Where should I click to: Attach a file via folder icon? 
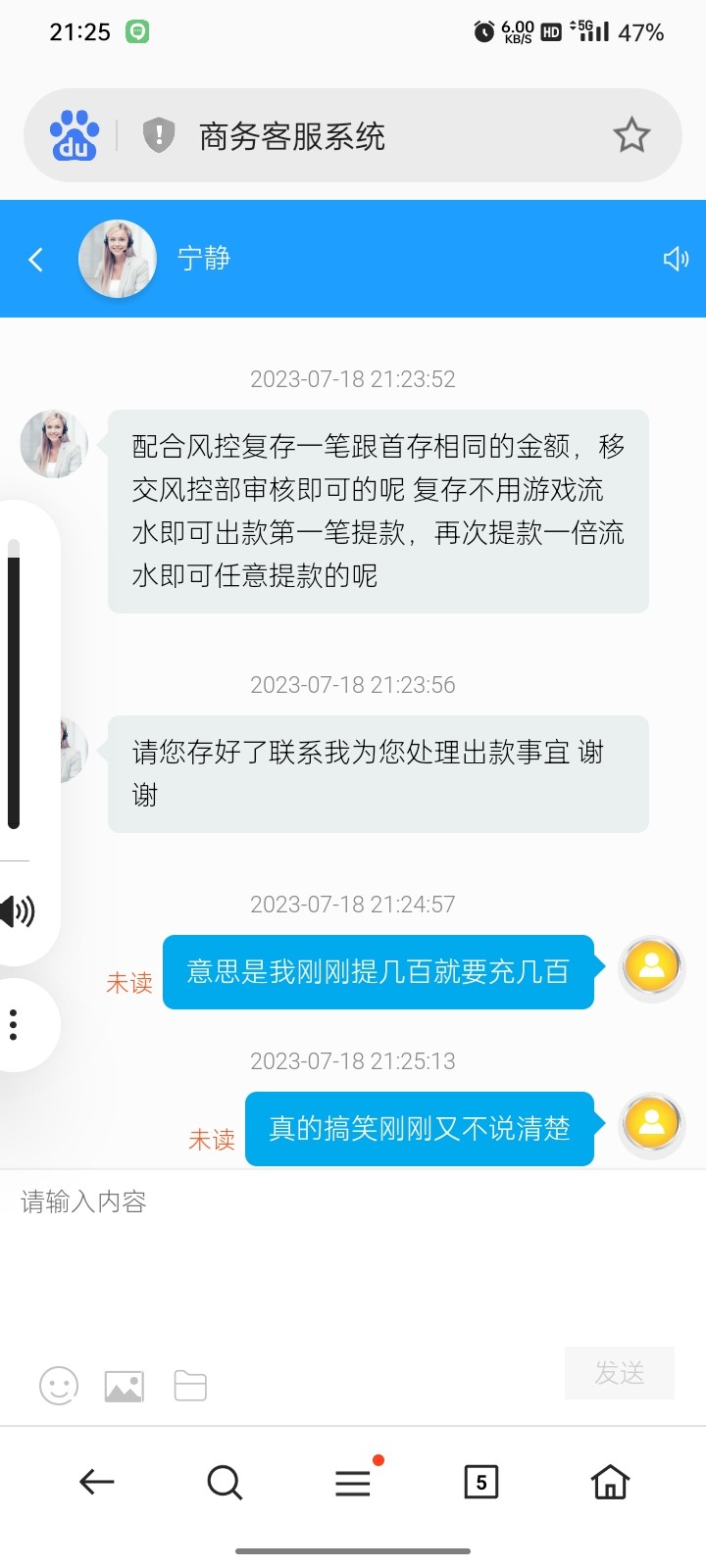click(x=190, y=1386)
